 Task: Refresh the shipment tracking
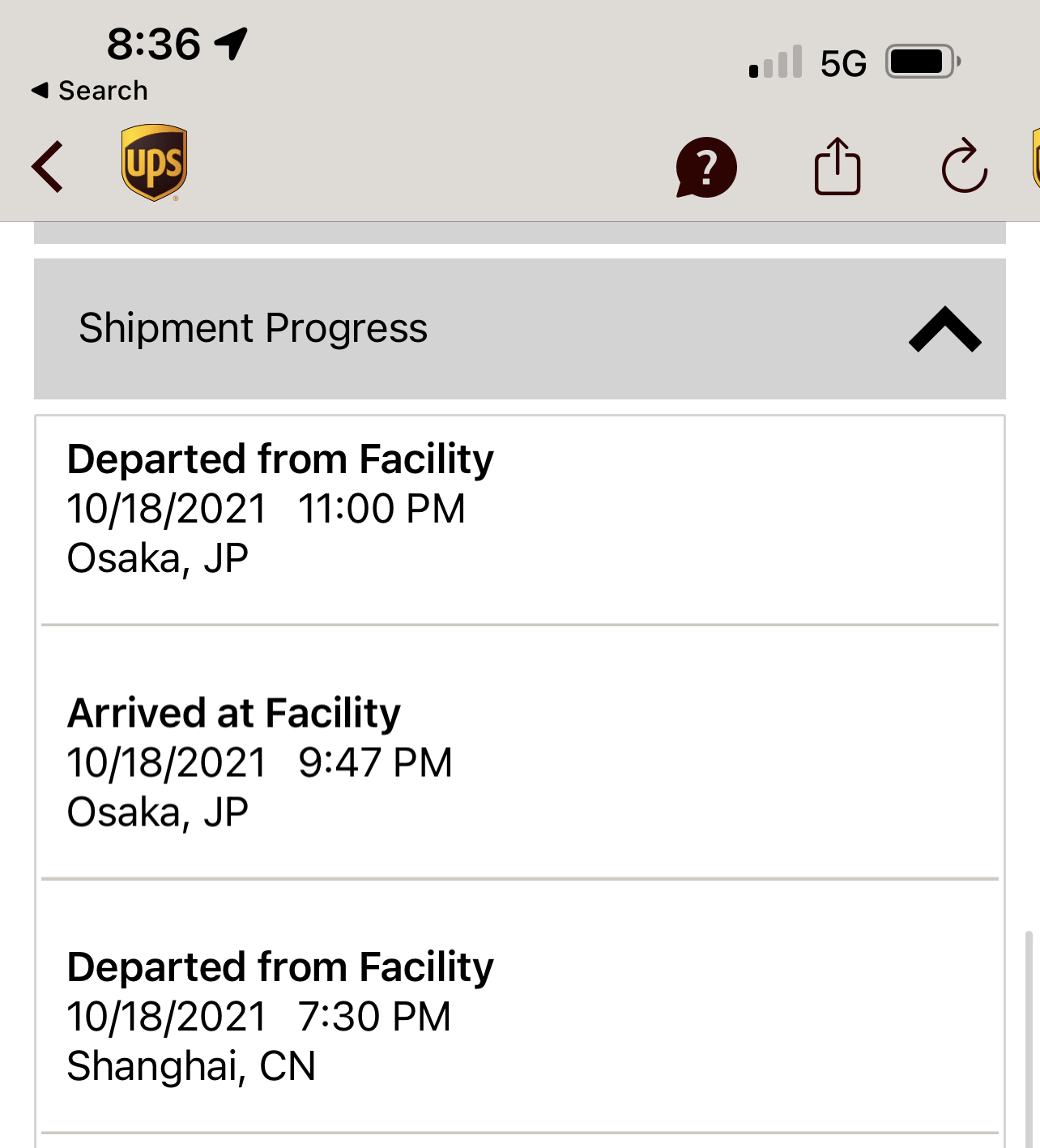[964, 167]
